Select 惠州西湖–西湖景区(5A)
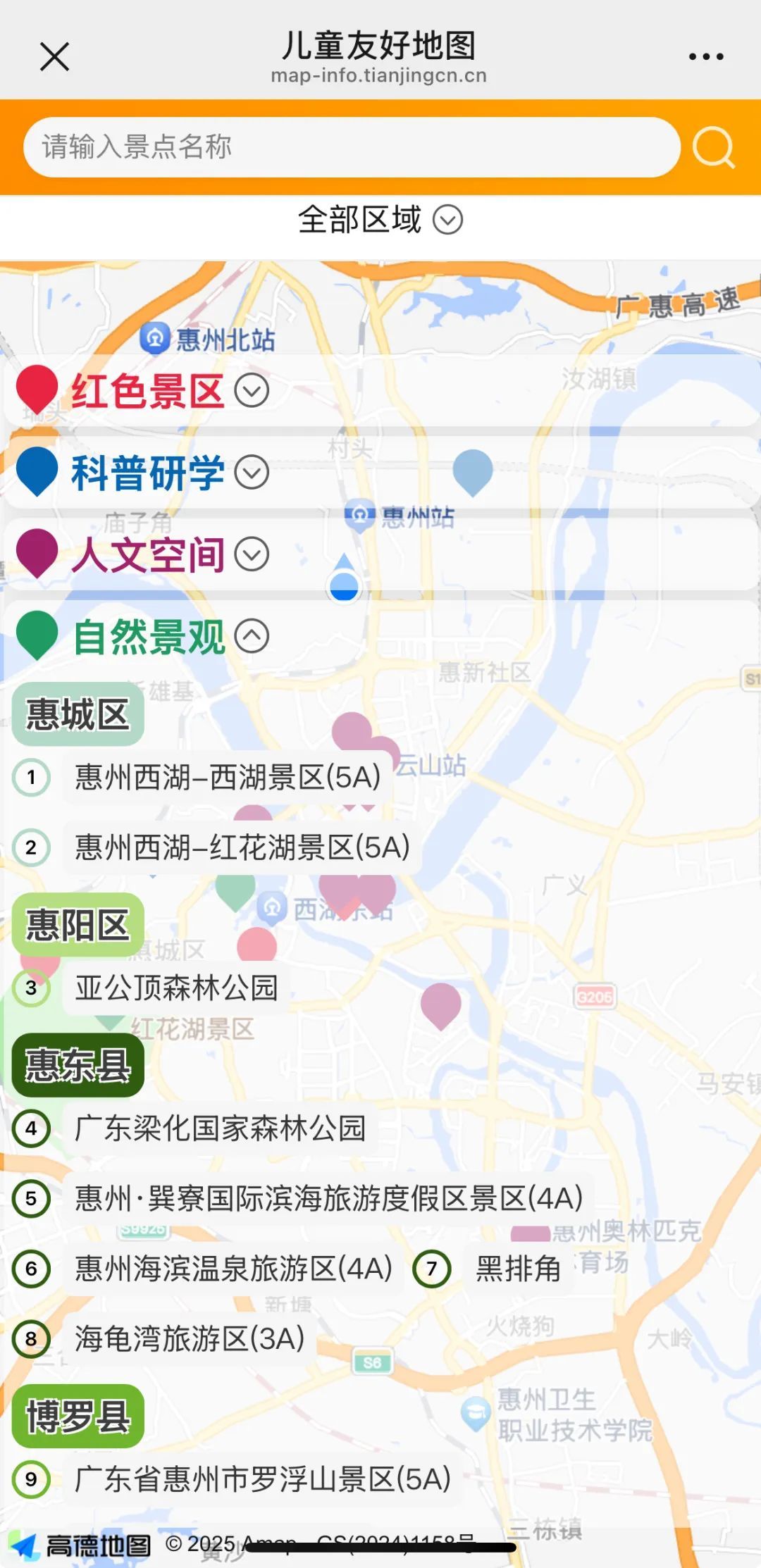This screenshot has height=1568, width=761. [x=227, y=778]
